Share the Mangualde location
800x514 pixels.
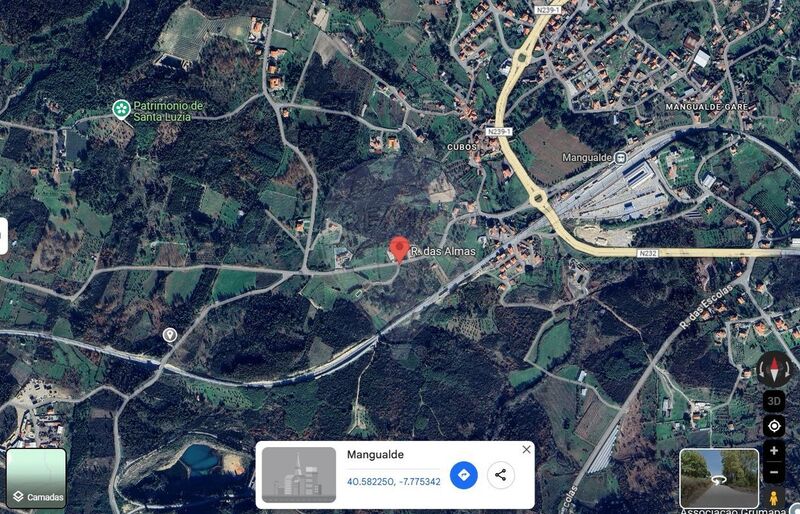click(501, 475)
